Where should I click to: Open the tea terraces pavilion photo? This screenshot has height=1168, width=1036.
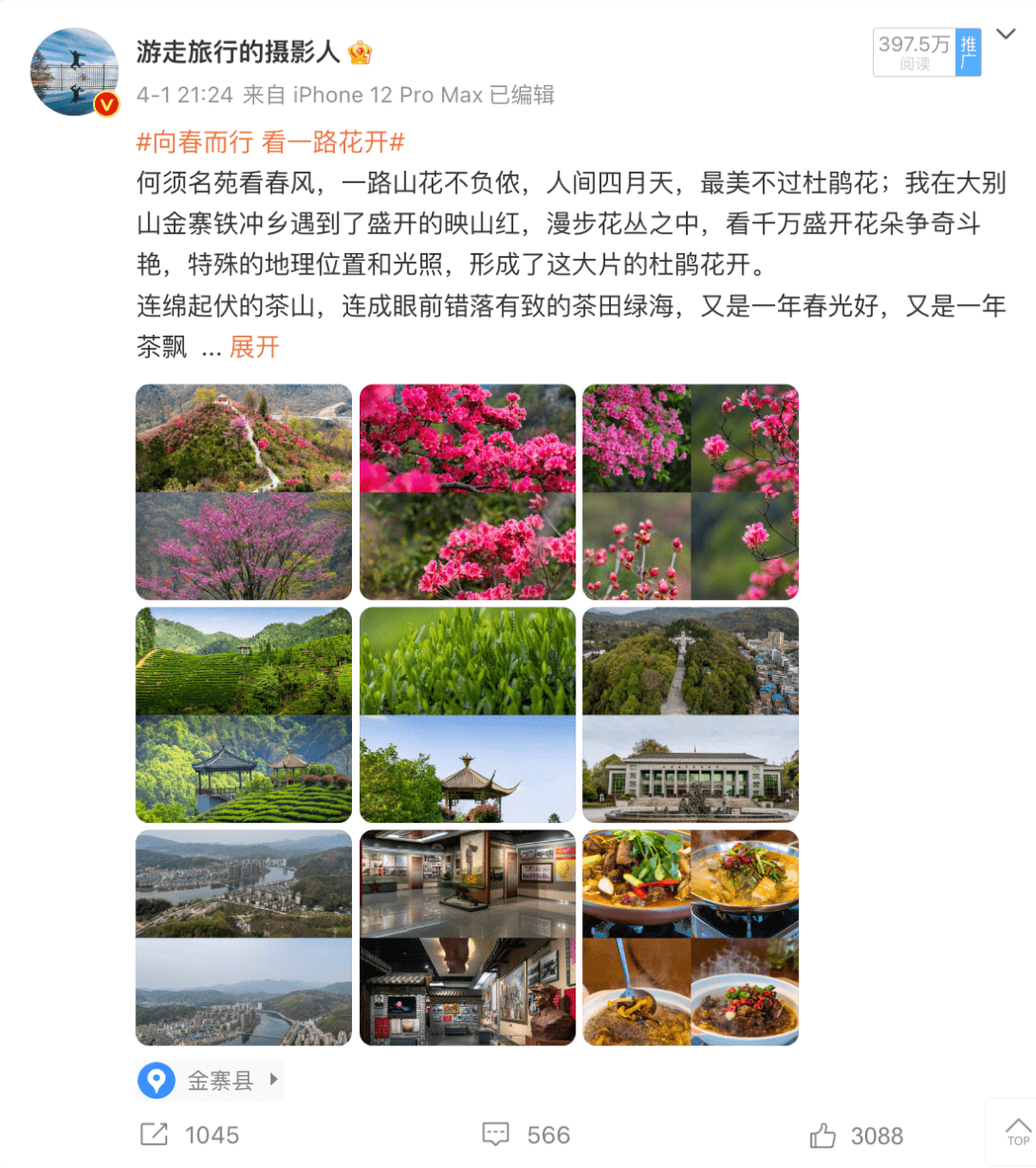[x=244, y=714]
